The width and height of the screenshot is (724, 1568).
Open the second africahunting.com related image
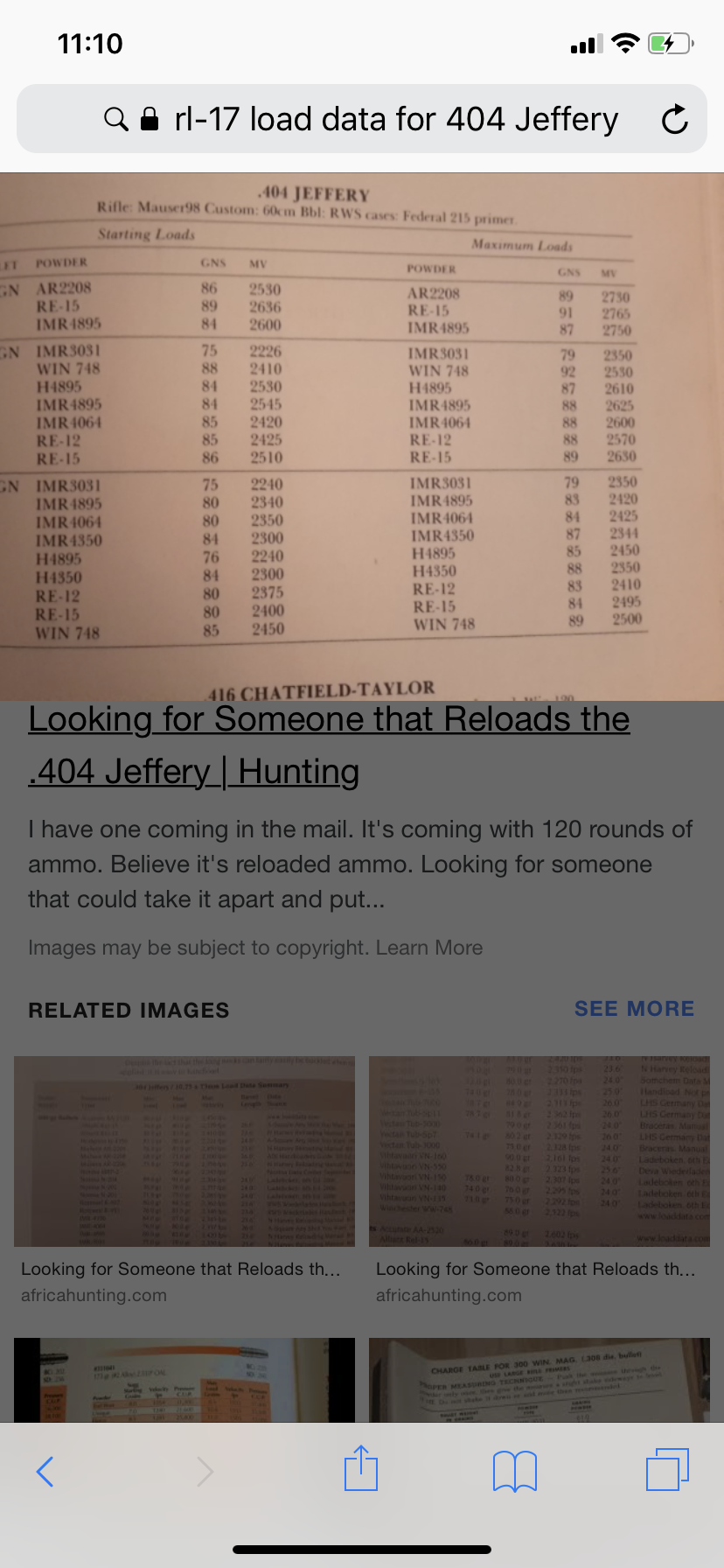click(x=540, y=1151)
